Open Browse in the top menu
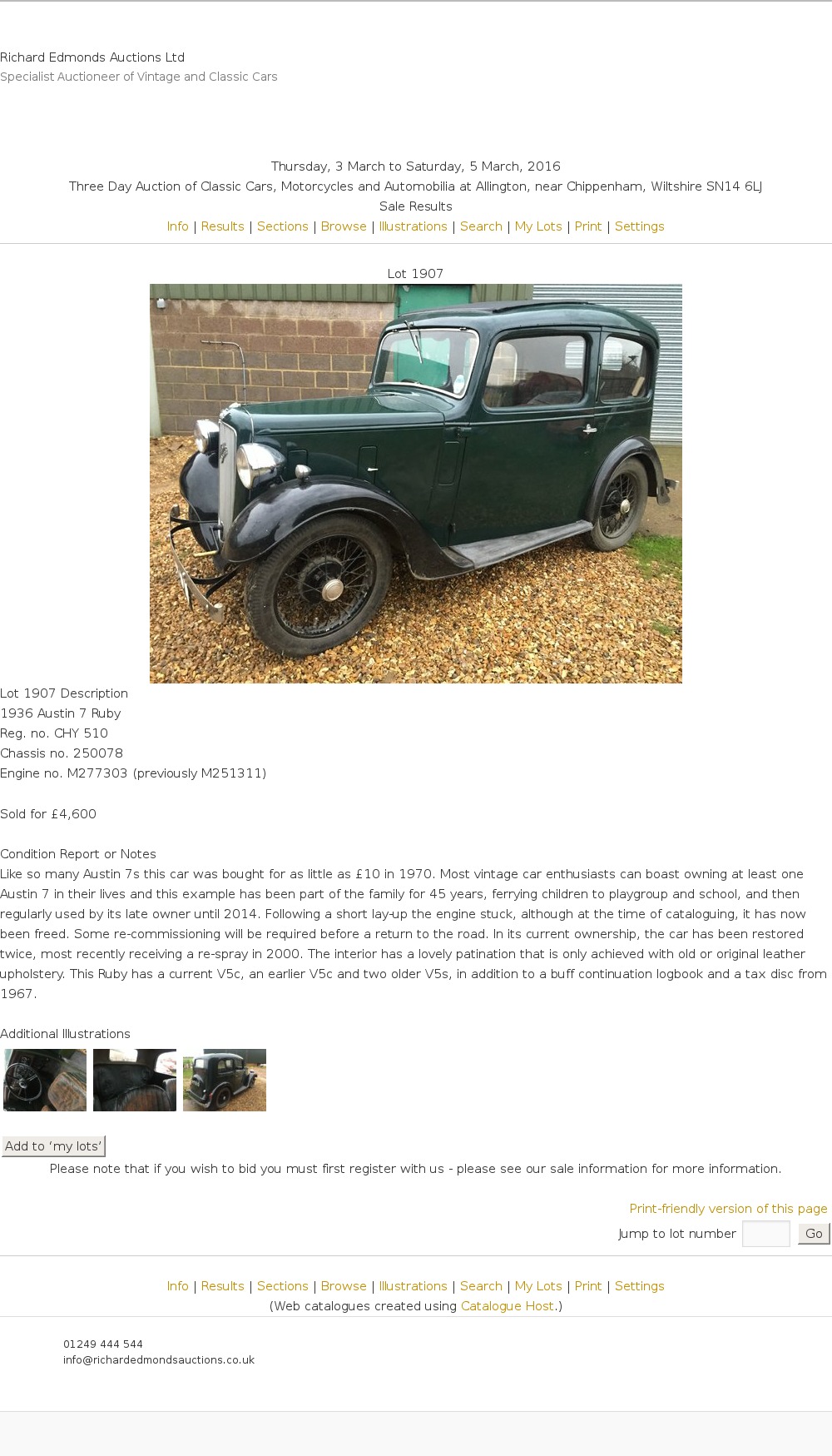The width and height of the screenshot is (832, 1456). [x=344, y=226]
